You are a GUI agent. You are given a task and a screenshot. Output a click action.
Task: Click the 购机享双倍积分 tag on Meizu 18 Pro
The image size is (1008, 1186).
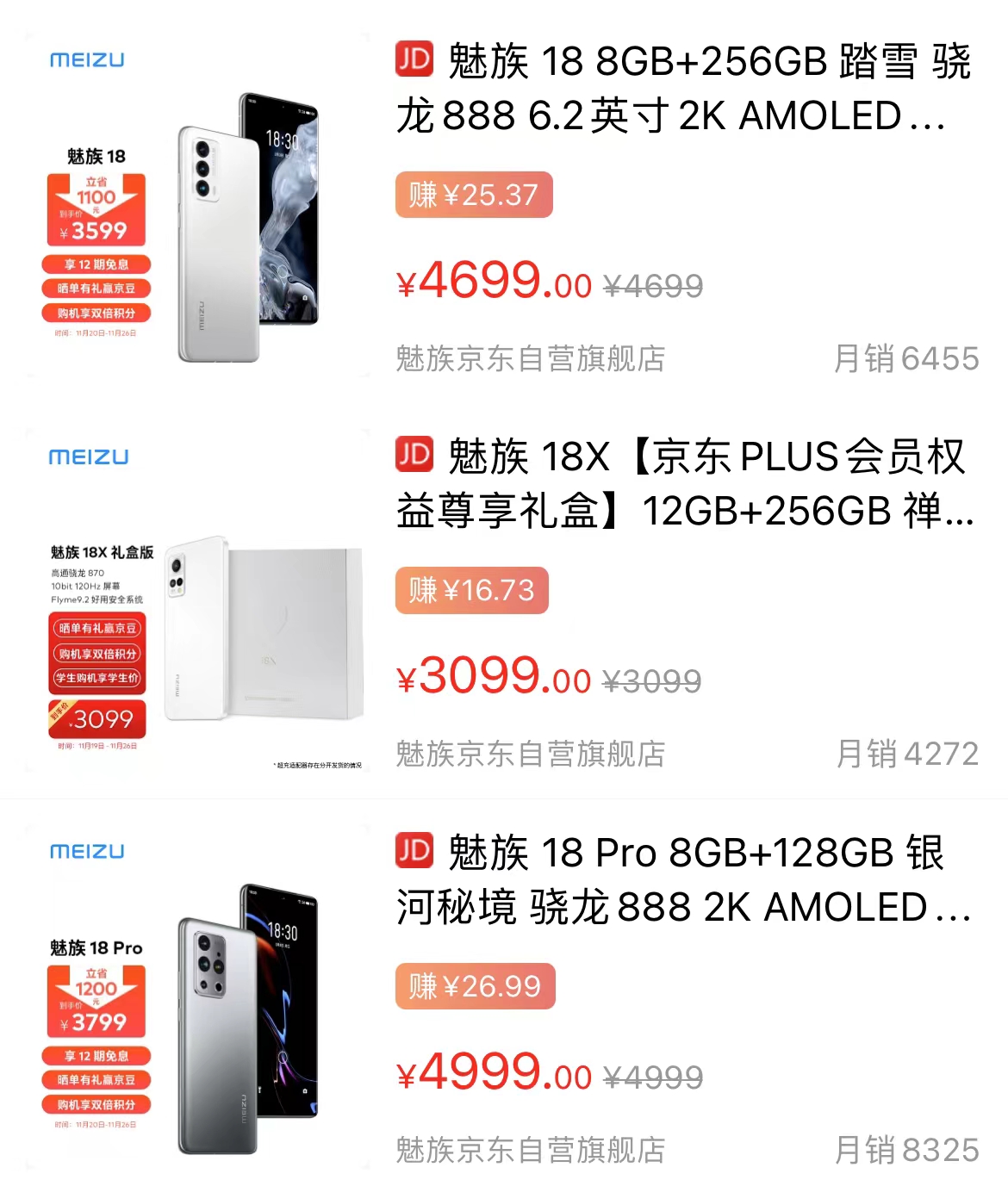pos(95,1103)
